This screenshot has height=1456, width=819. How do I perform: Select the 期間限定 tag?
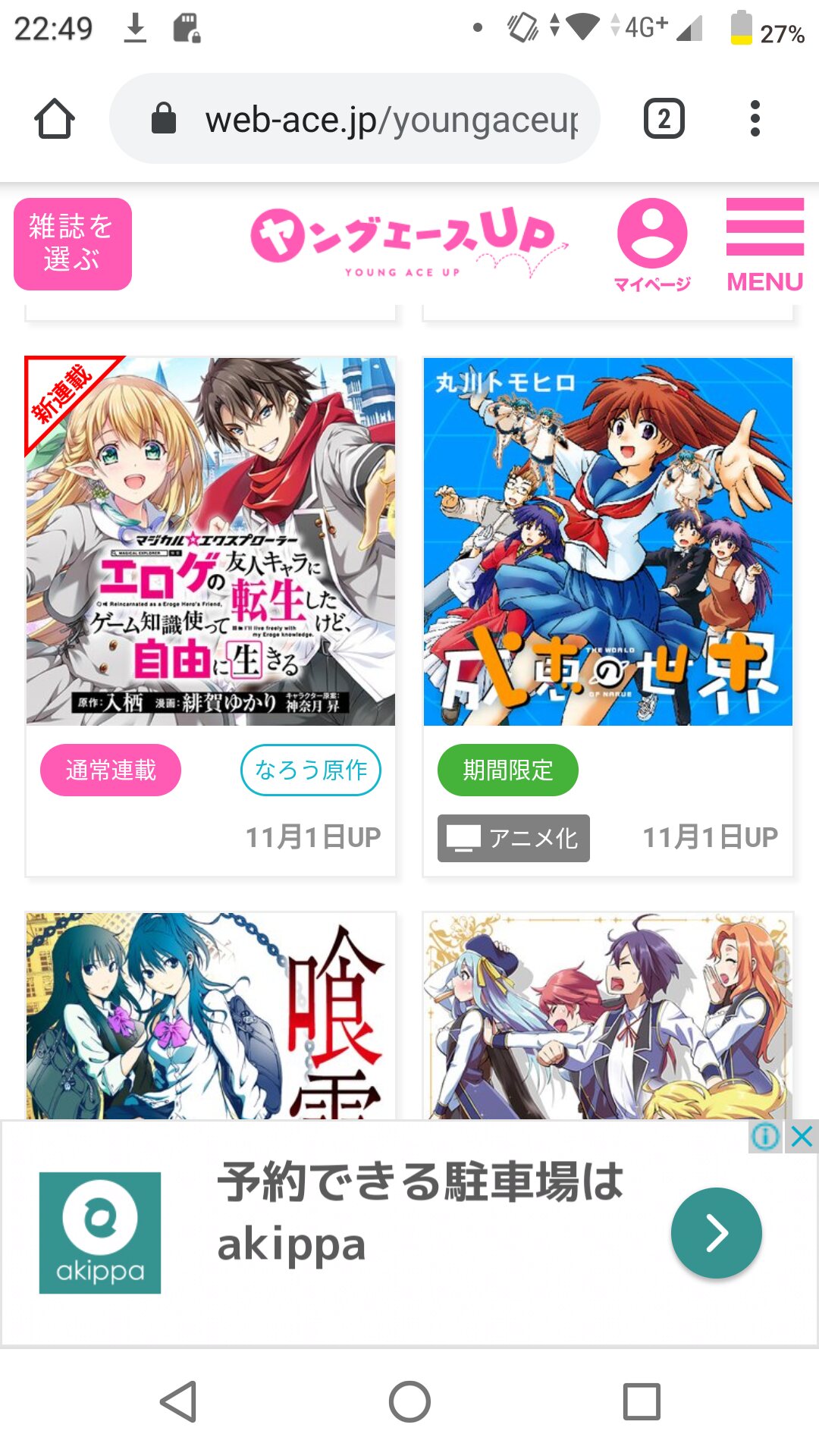[507, 770]
